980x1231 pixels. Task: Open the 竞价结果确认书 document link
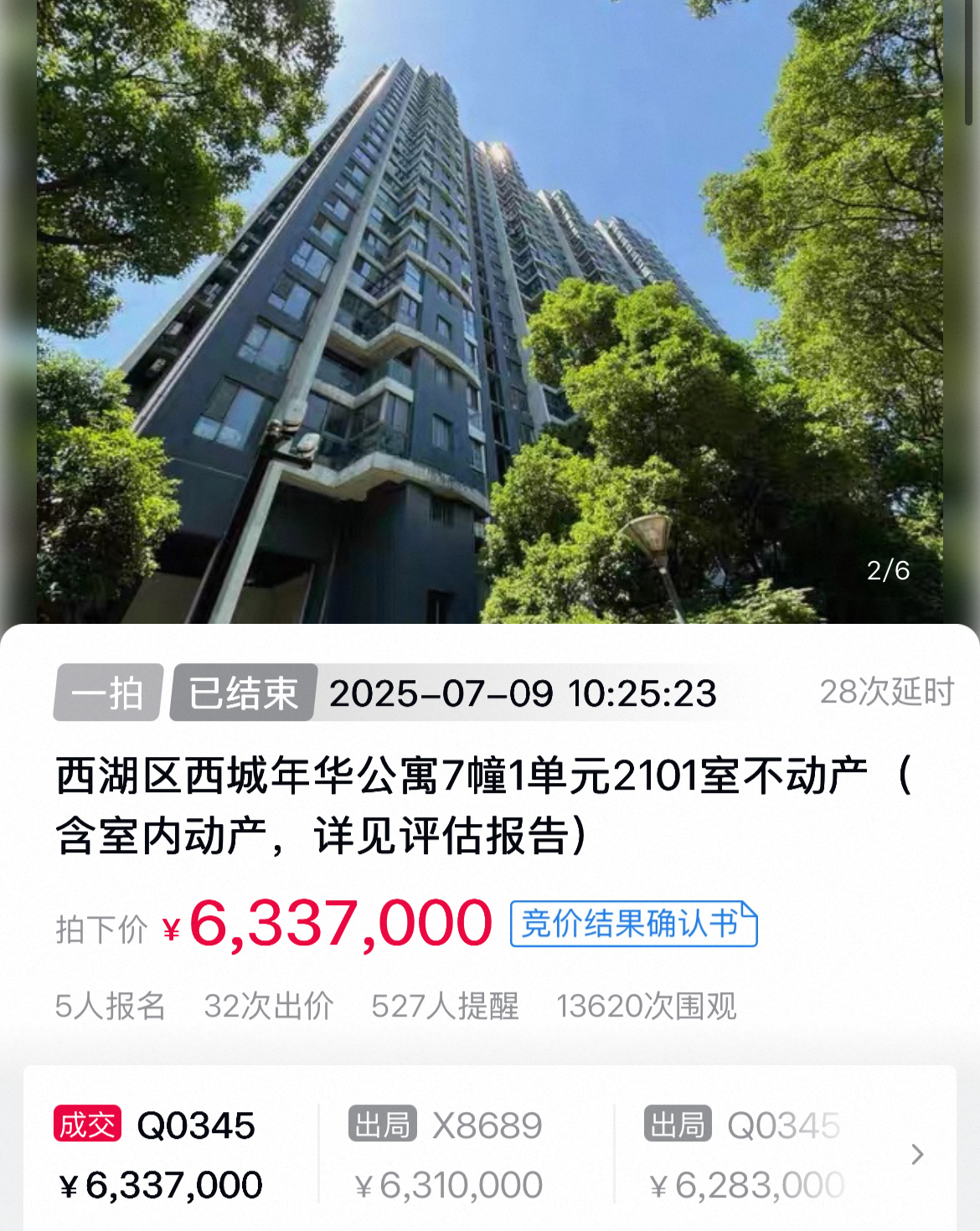[633, 925]
